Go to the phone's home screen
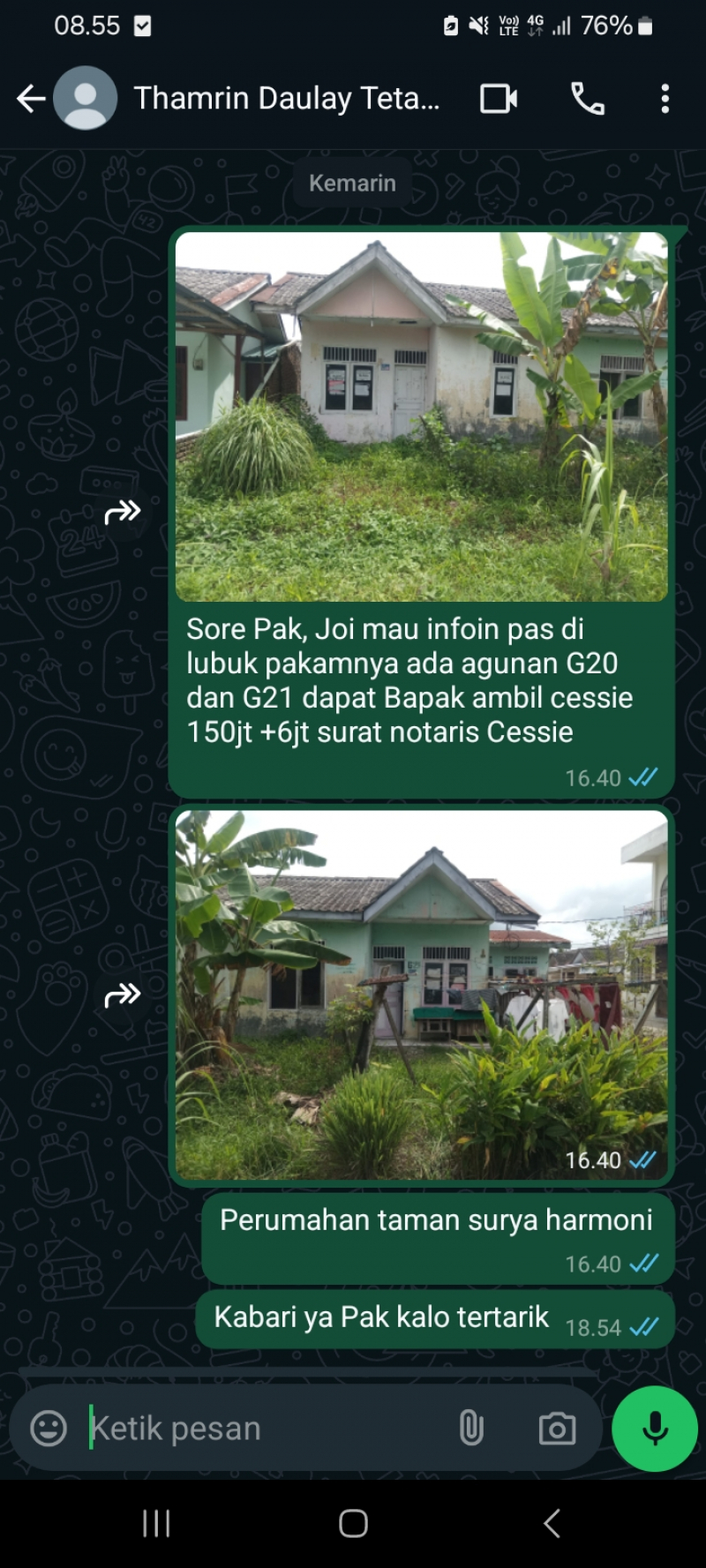 click(353, 1523)
